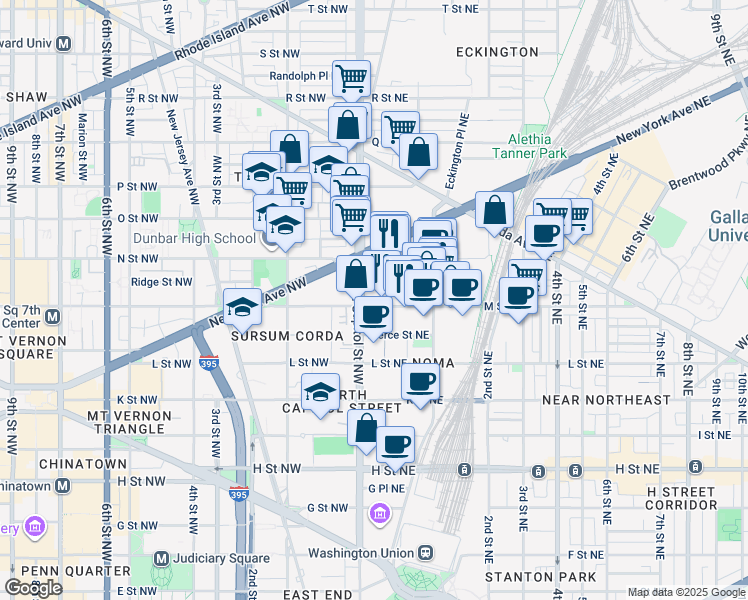This screenshot has height=600, width=748.
Task: Select the coffee cup marker by NoMa label
Action: point(421,381)
